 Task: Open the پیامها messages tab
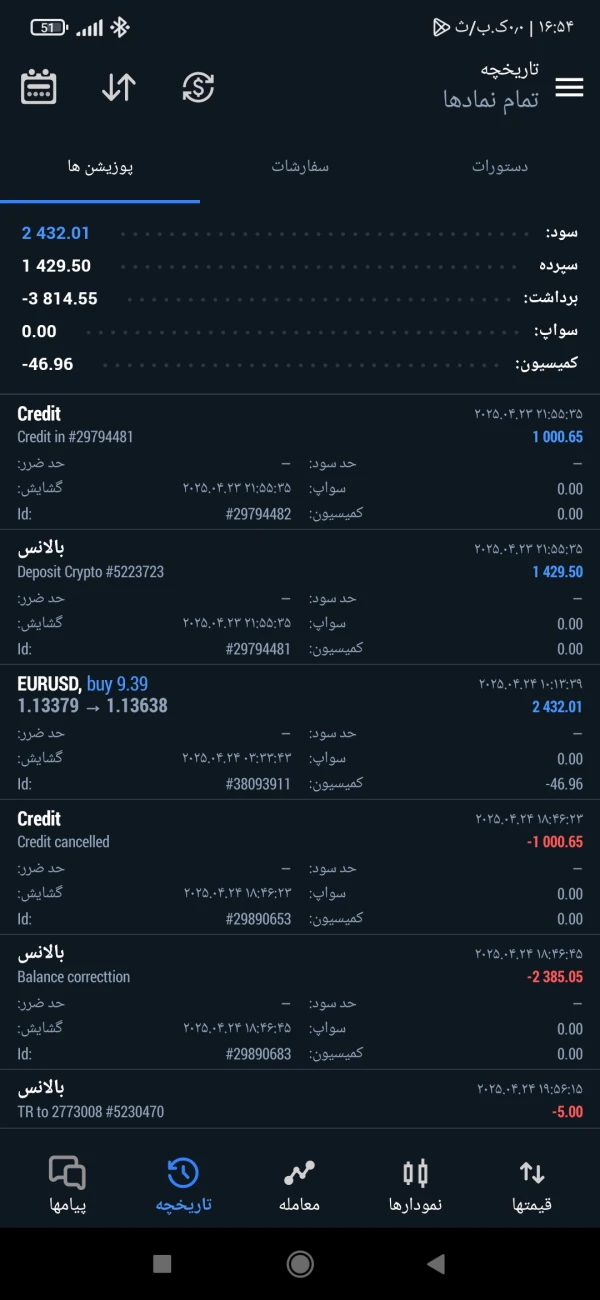(67, 1185)
